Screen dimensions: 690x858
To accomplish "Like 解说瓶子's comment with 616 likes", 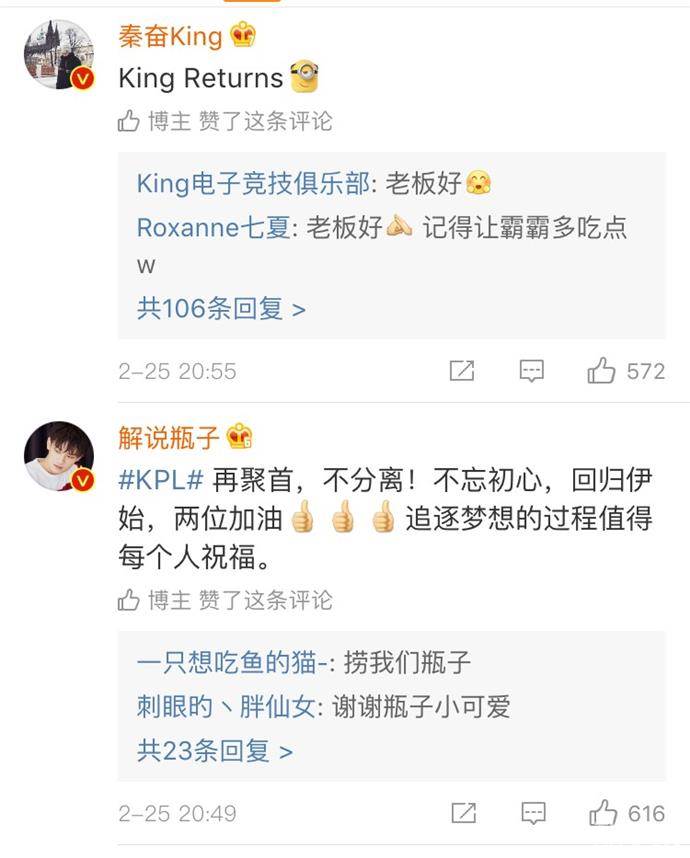I will pyautogui.click(x=602, y=813).
